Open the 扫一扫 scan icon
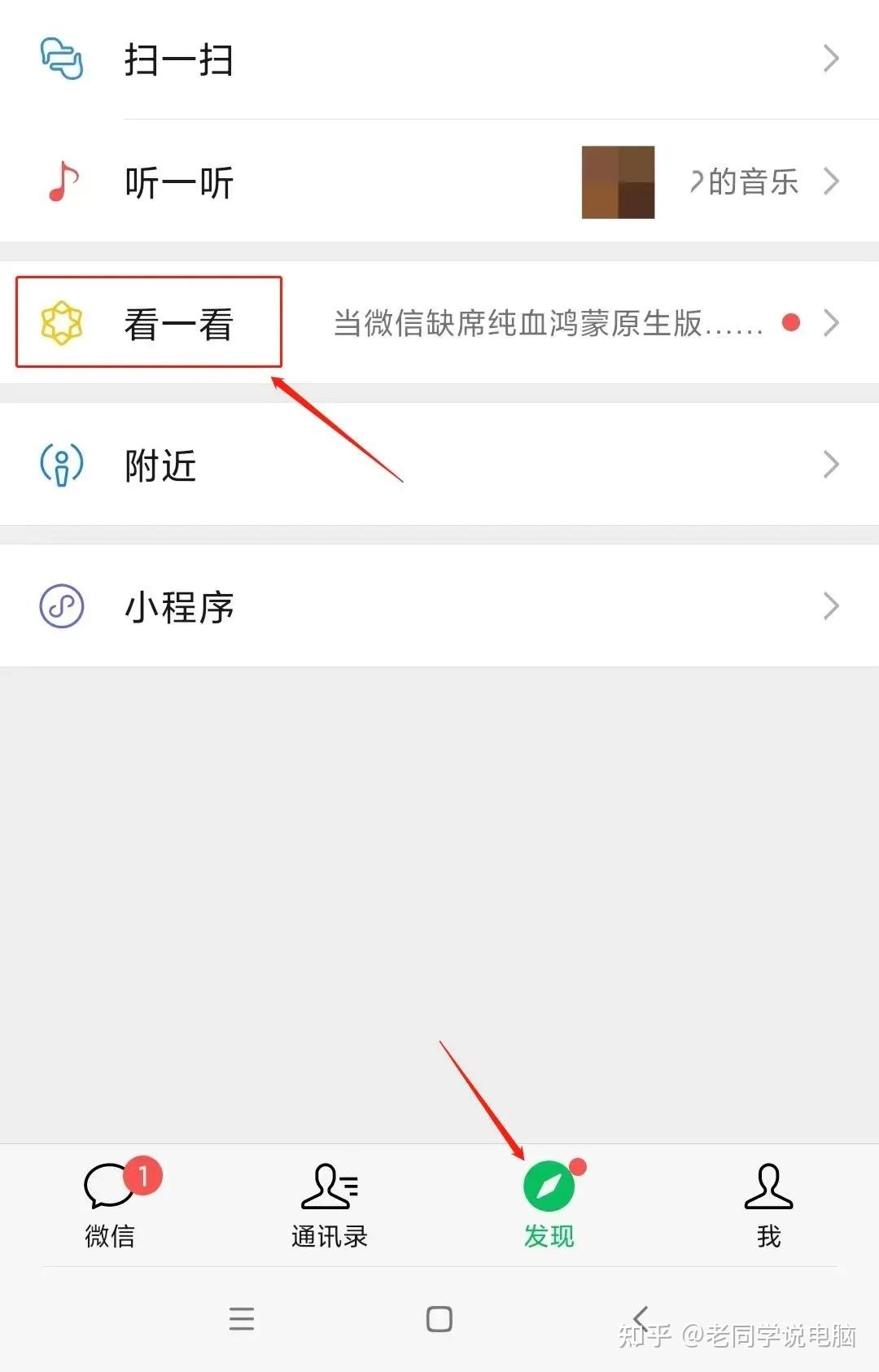This screenshot has width=879, height=1372. [61, 59]
